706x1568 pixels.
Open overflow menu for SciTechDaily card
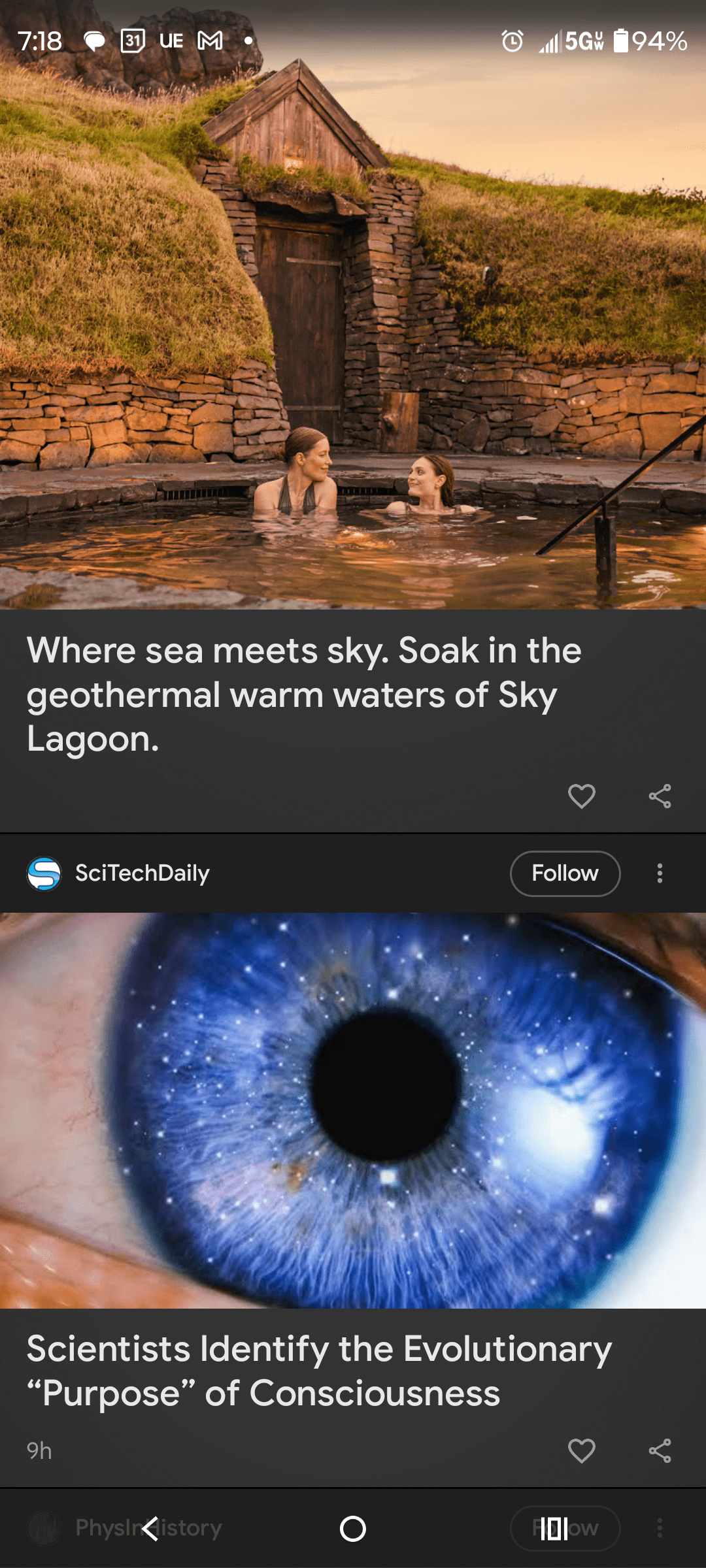pos(660,874)
